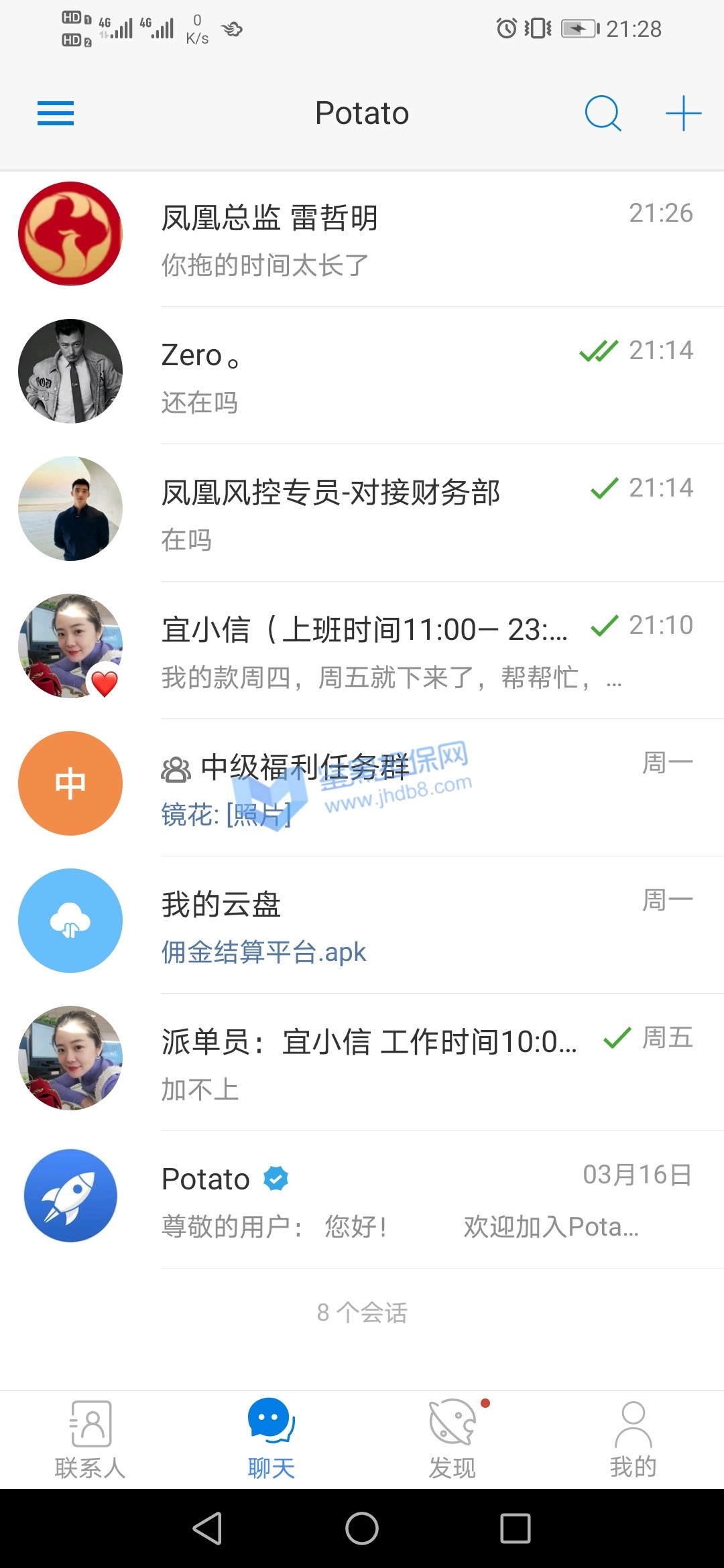Open the 宜小信 (上班时间11:00) chat
The height and width of the screenshot is (1568, 724).
tap(402, 651)
